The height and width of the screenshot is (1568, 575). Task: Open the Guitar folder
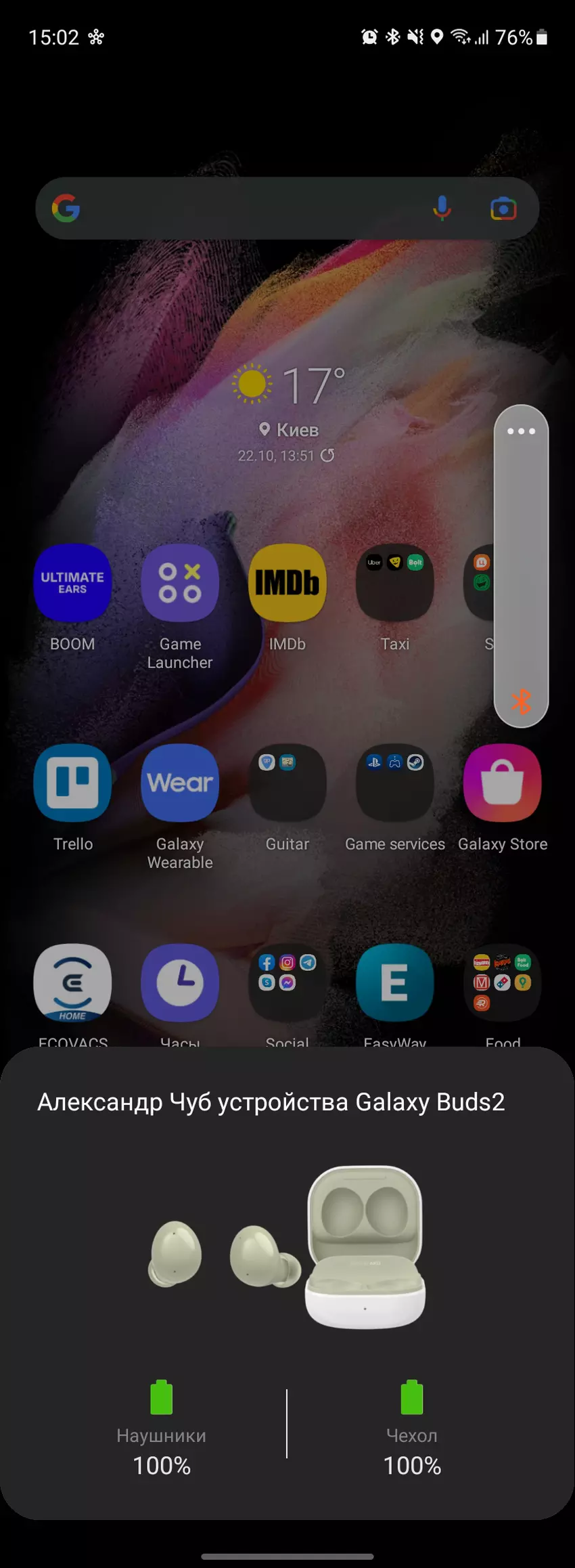pos(287,783)
